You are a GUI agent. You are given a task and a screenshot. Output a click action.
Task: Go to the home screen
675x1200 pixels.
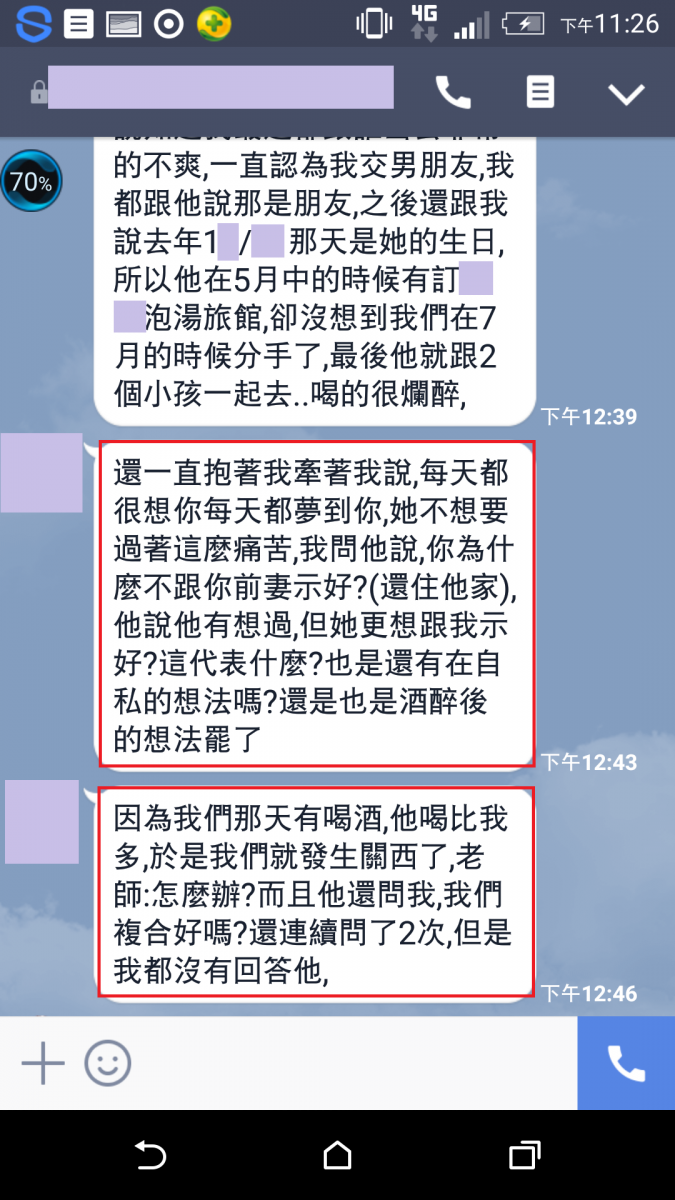337,1156
